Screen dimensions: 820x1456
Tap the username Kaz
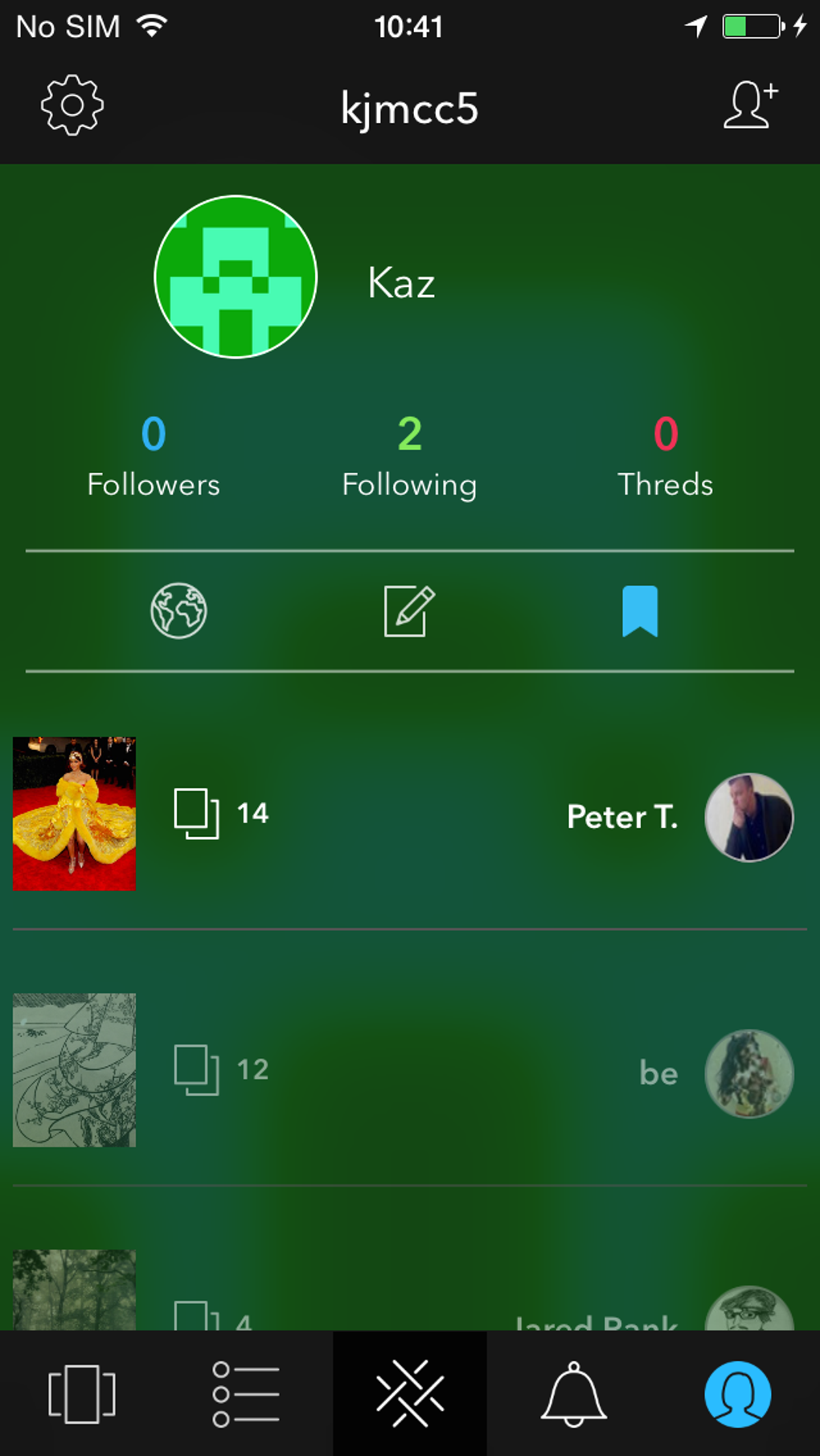point(400,281)
